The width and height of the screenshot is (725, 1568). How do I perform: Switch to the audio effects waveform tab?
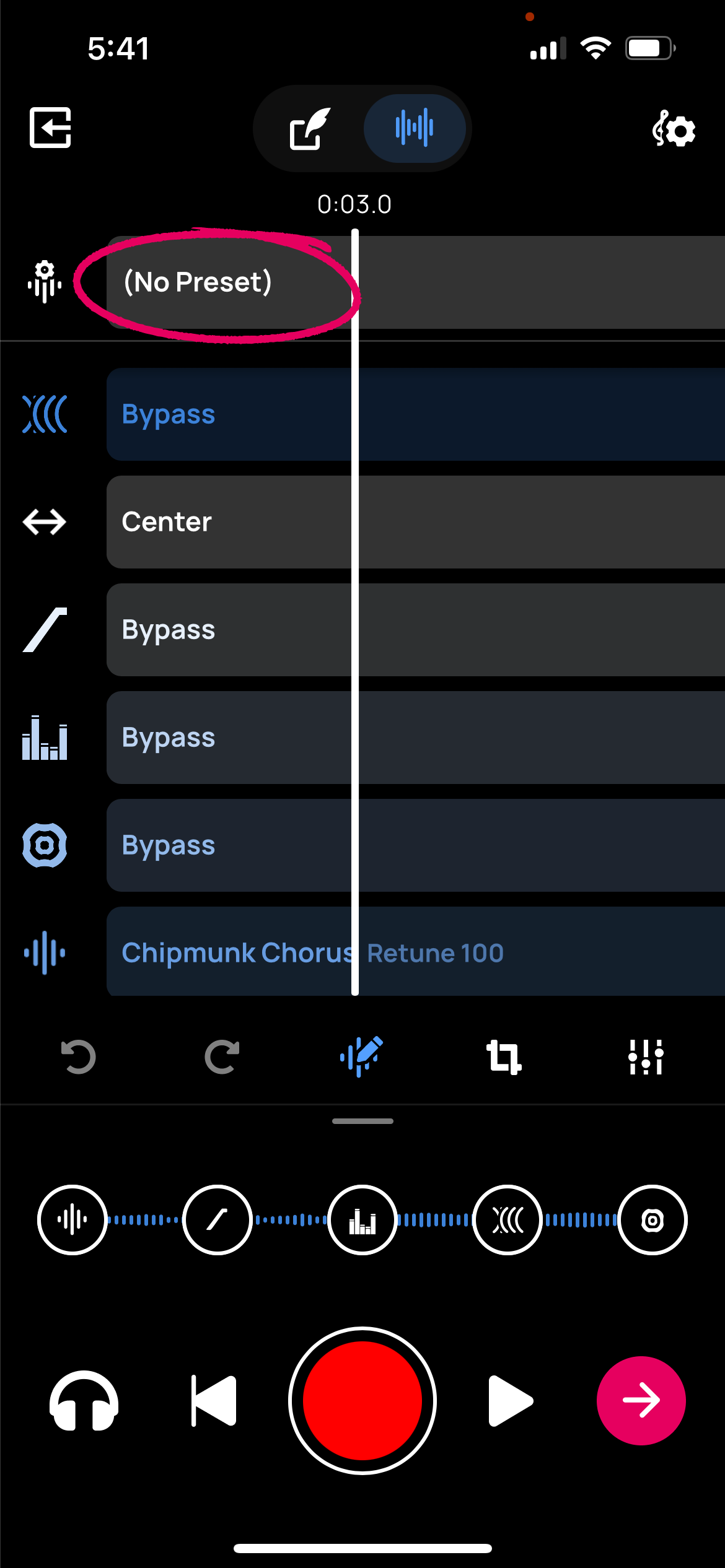point(414,128)
